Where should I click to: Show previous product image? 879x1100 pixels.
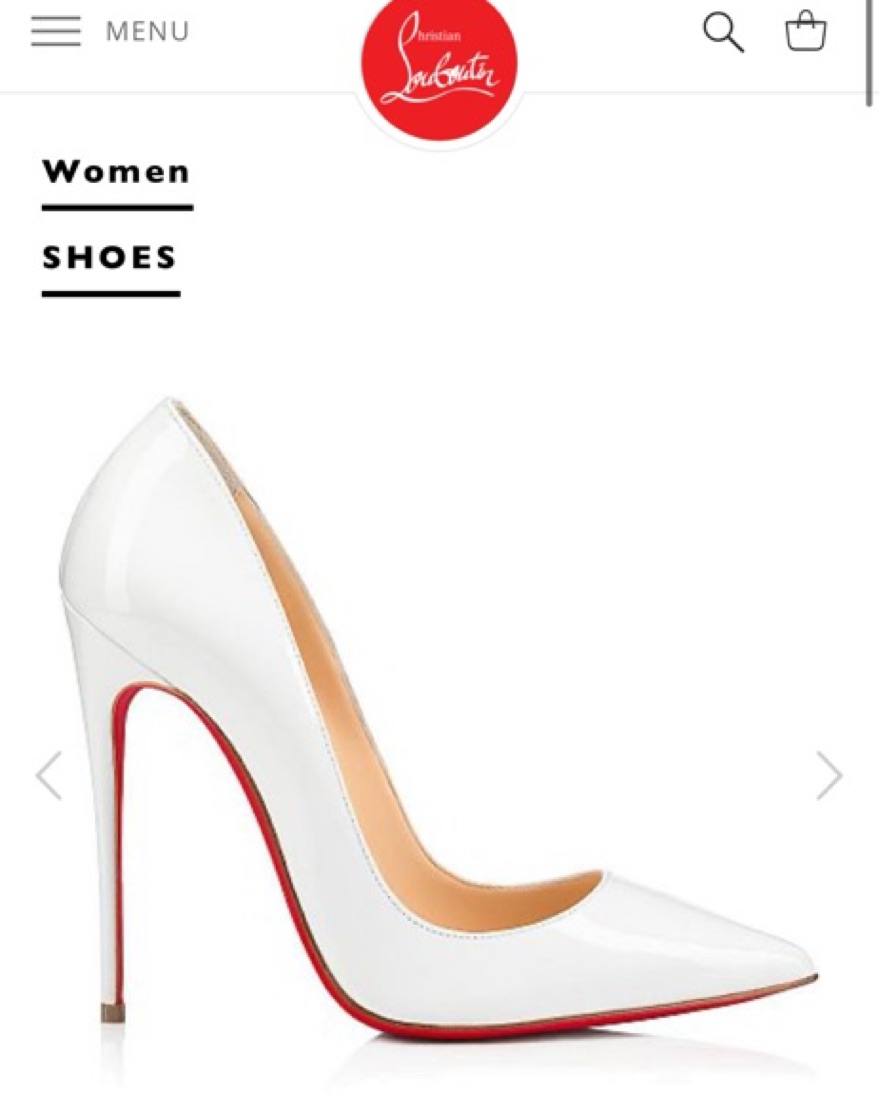pyautogui.click(x=49, y=775)
